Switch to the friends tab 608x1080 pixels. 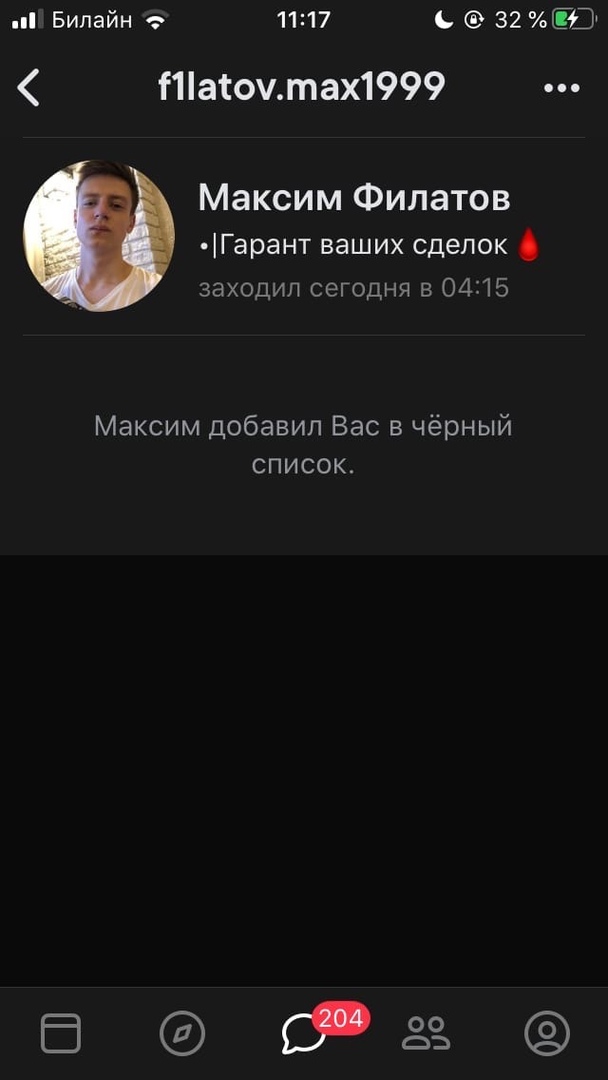point(426,1033)
